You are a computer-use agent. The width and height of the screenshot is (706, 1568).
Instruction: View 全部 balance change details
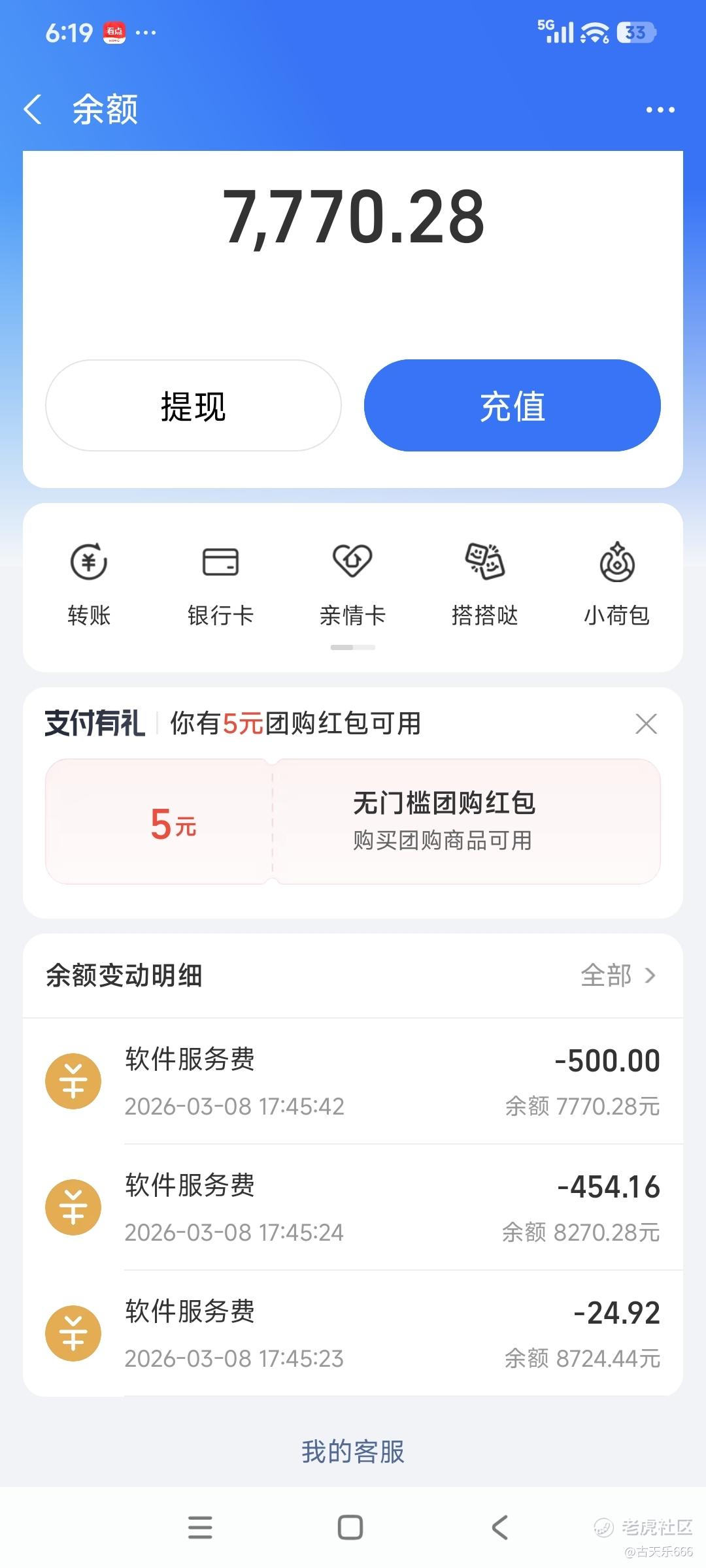point(618,975)
